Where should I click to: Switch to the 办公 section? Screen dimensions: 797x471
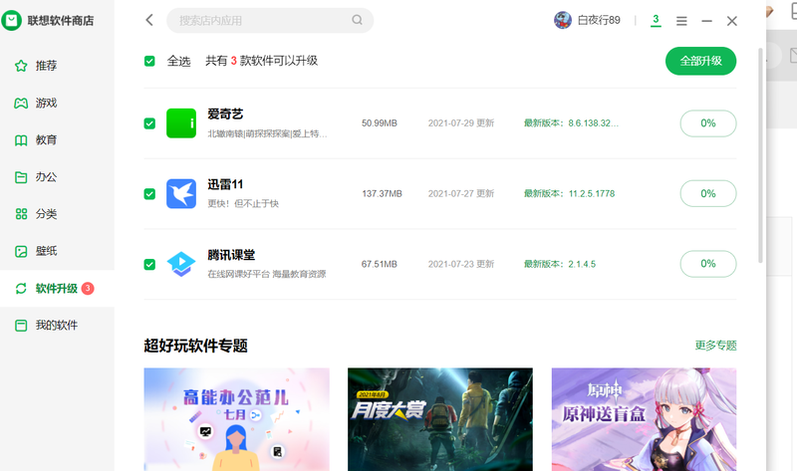pyautogui.click(x=46, y=177)
